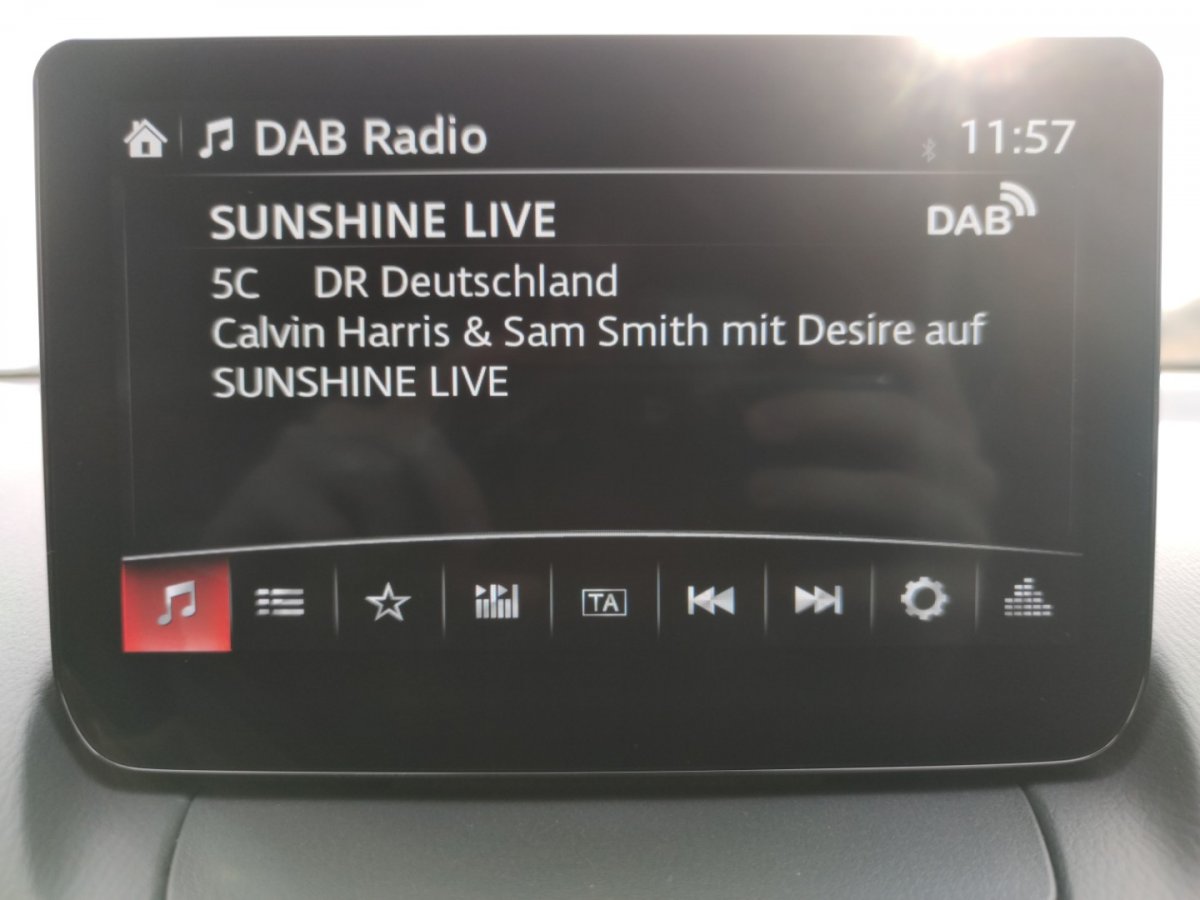The image size is (1200, 900).
Task: Go to the home screen icon
Action: 145,139
